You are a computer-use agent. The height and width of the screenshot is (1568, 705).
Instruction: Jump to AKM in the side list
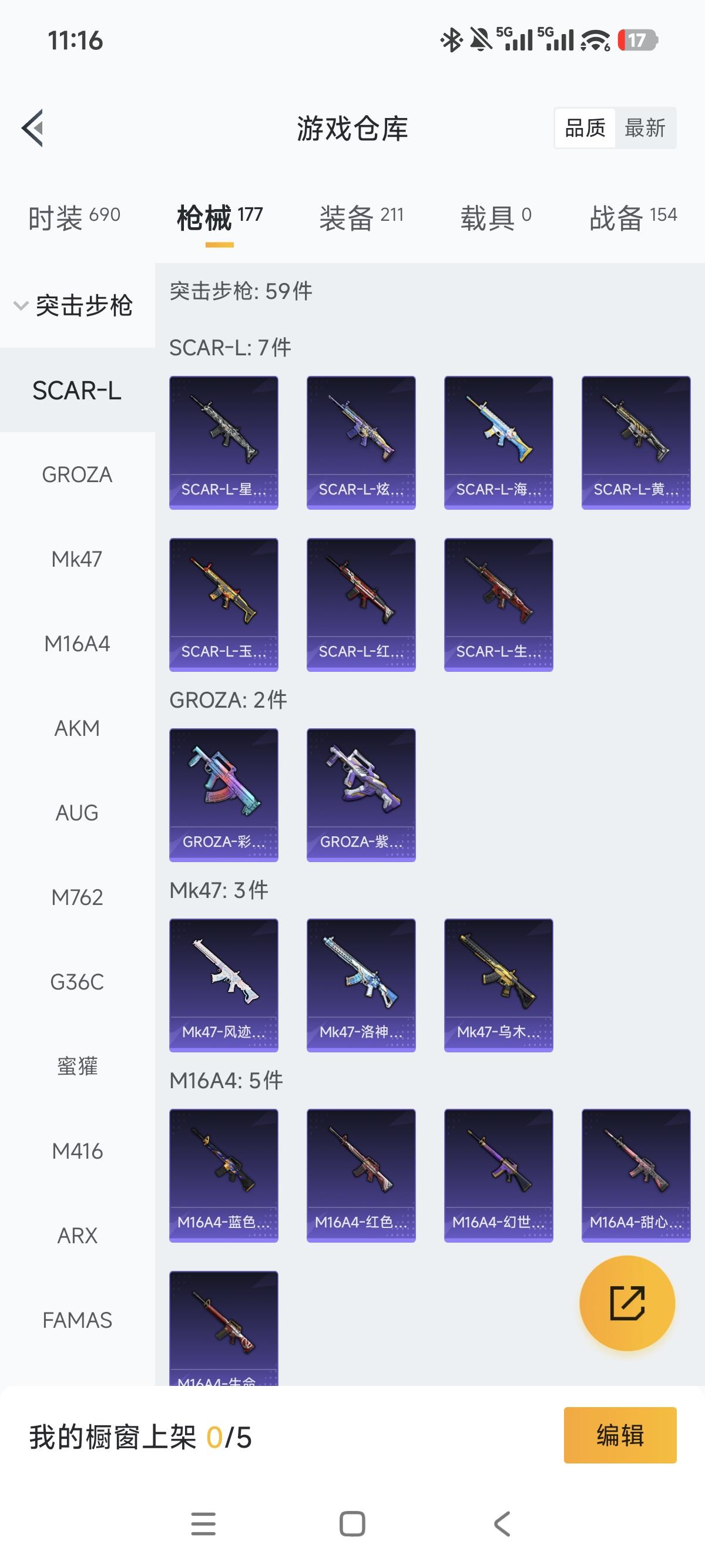78,728
